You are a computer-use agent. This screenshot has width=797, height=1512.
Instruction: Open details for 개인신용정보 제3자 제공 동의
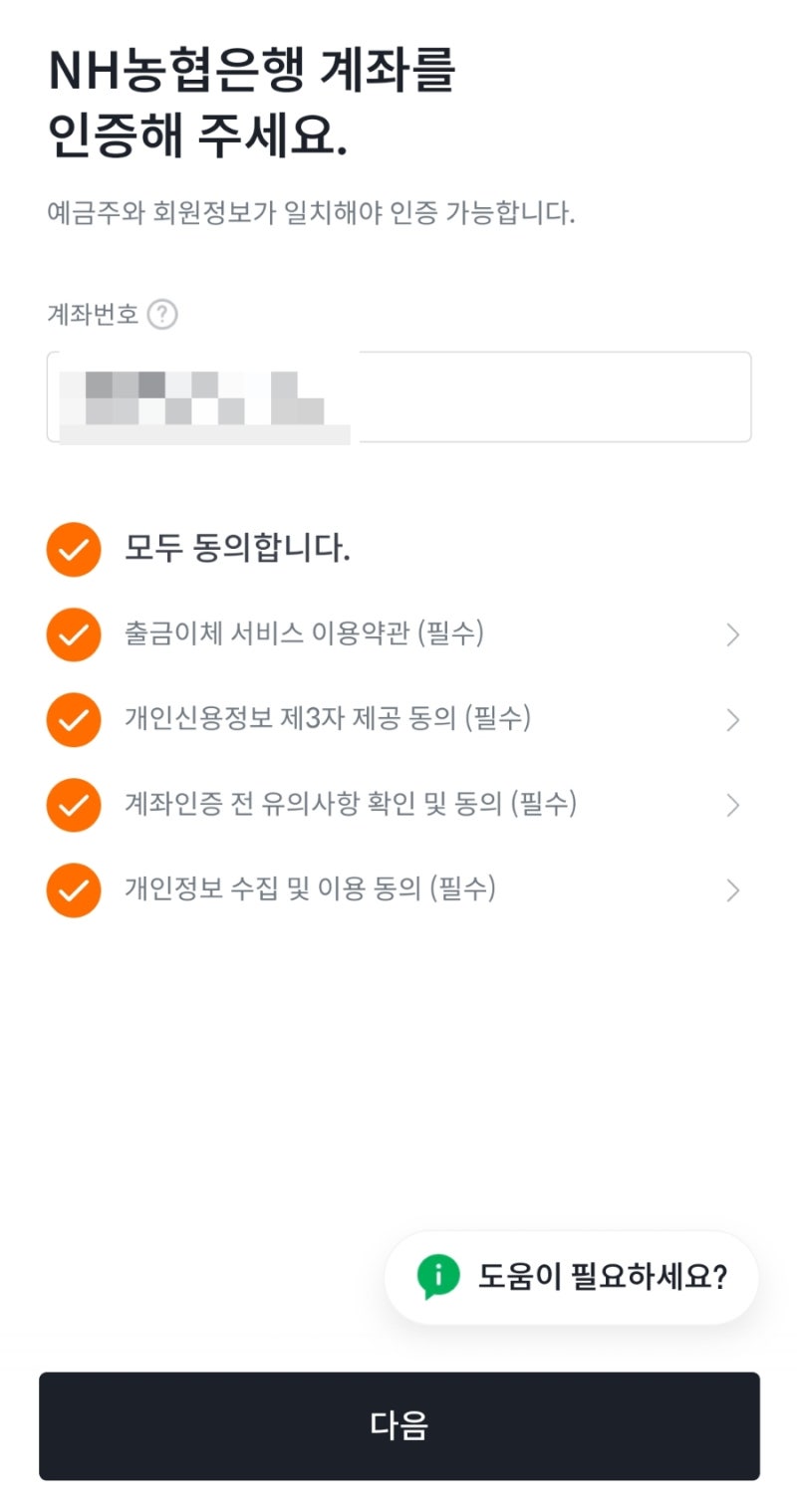733,719
